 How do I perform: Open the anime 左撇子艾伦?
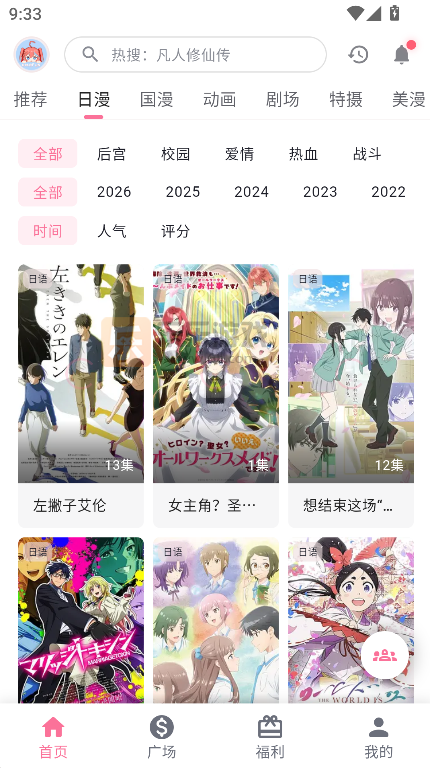tap(81, 395)
